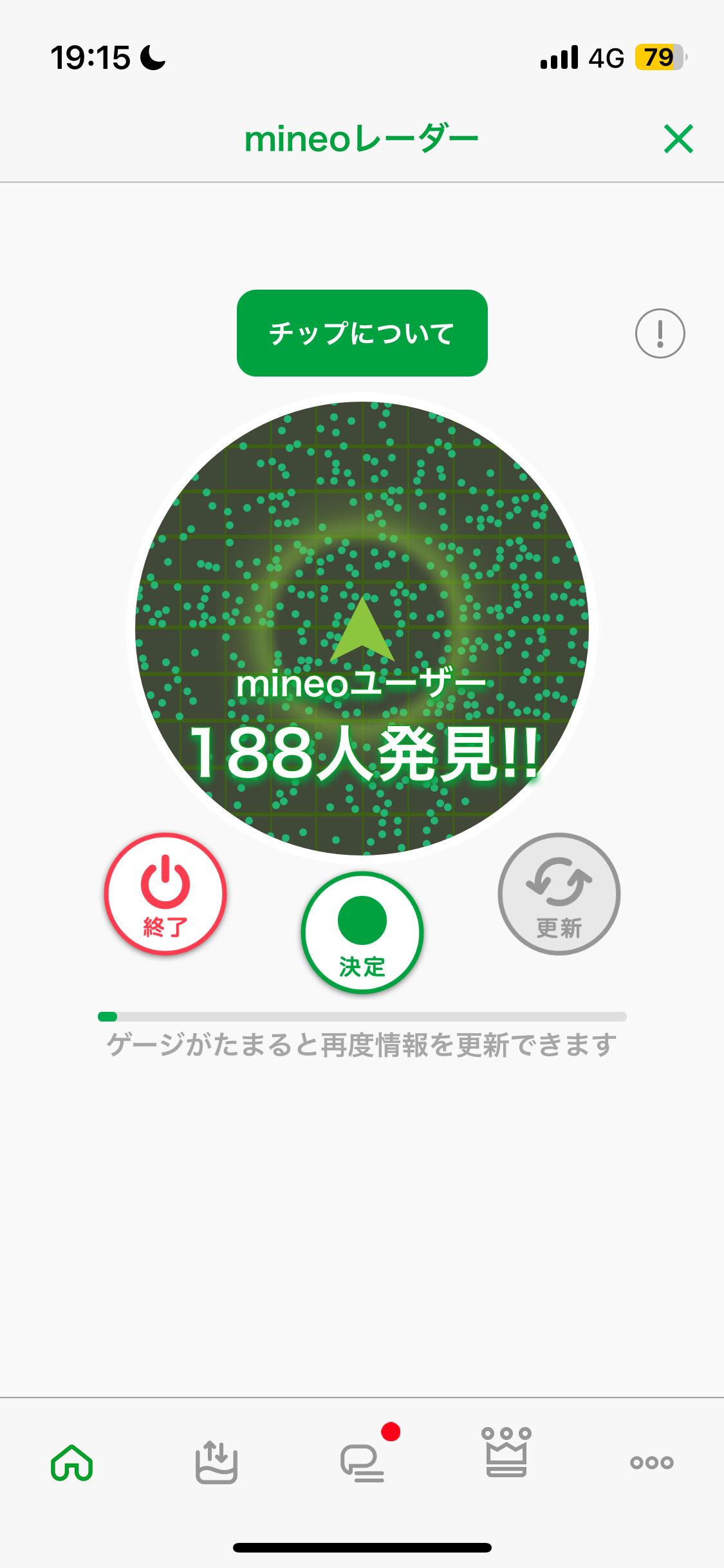
Task: Open the exclamation info icon
Action: [660, 333]
